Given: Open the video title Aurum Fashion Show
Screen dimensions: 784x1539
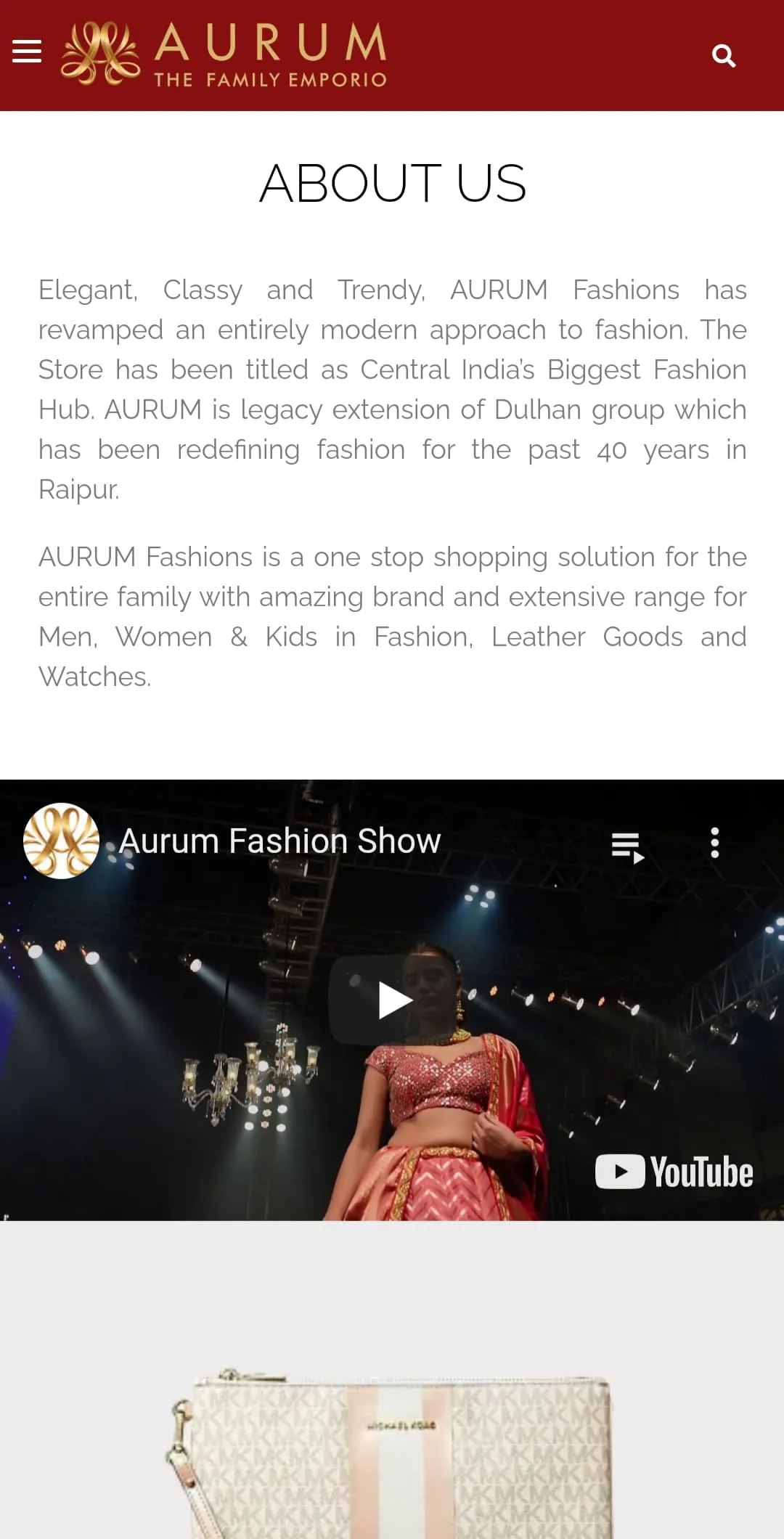Looking at the screenshot, I should tap(279, 841).
